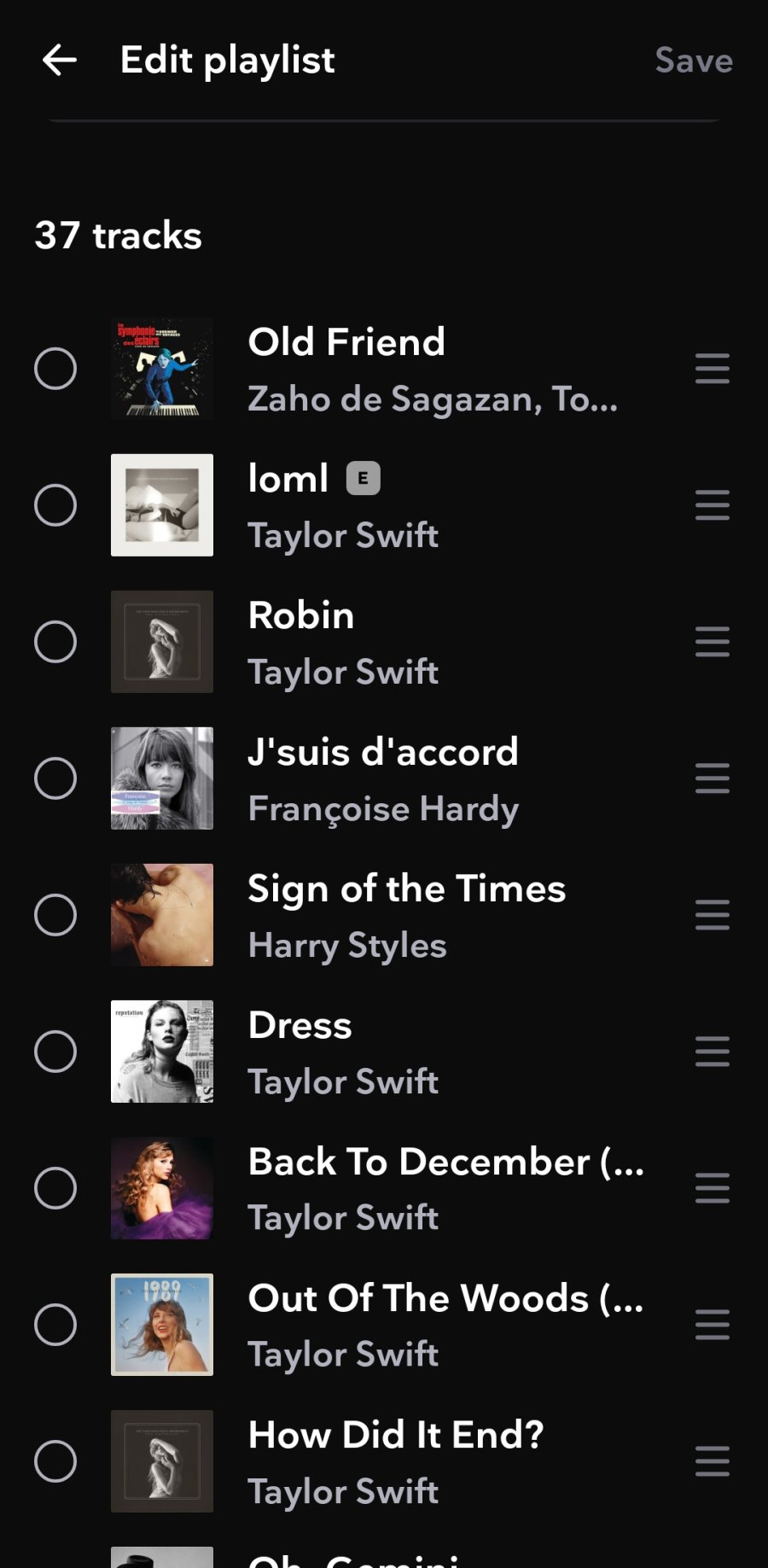Go back from Edit playlist
Image resolution: width=768 pixels, height=1568 pixels.
point(60,61)
